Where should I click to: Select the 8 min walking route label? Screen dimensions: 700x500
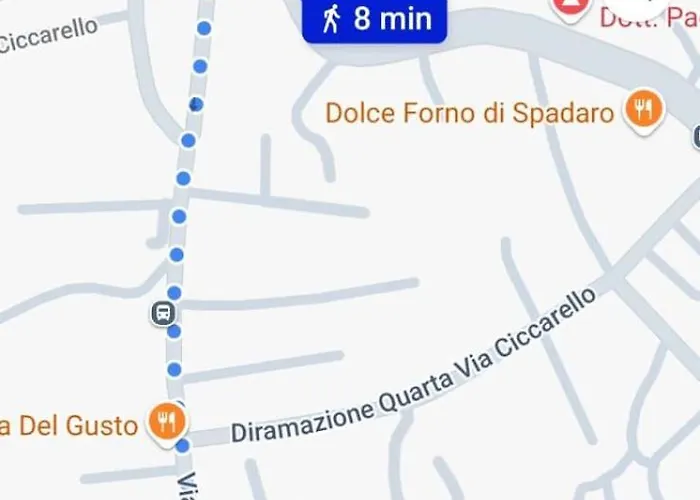point(375,19)
